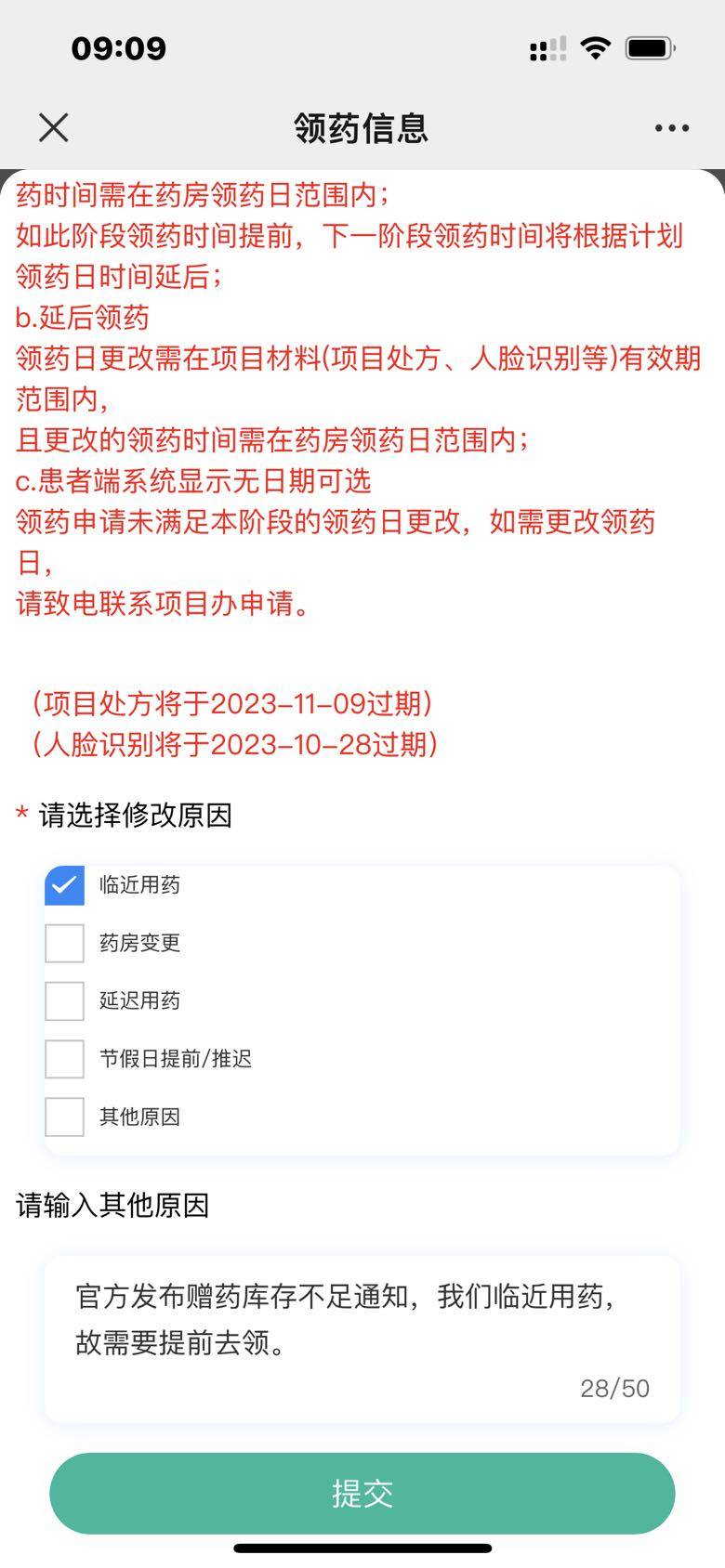Choose 节假日提前/推迟 checkbox

pos(65,1059)
